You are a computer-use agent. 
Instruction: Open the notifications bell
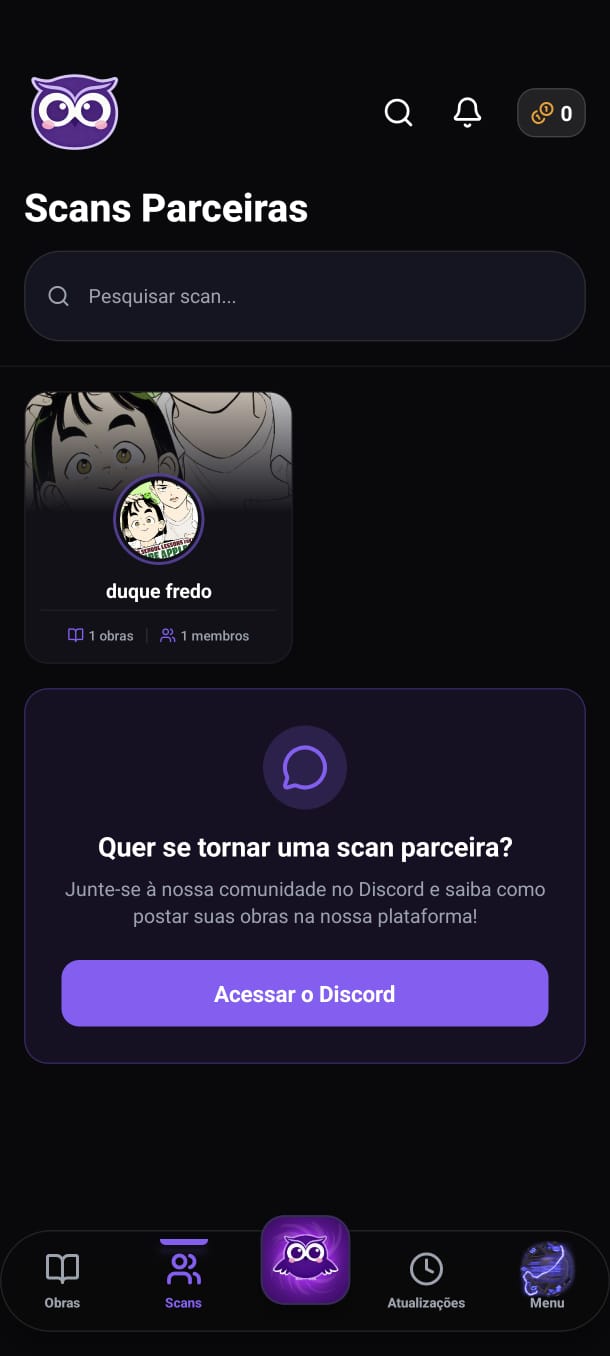(467, 112)
